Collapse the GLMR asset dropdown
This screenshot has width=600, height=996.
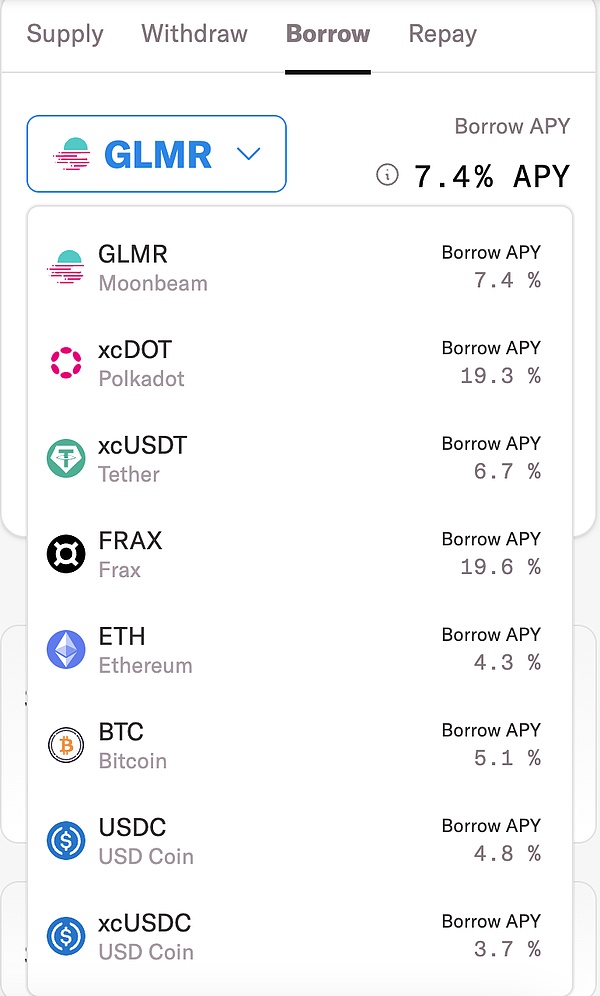click(157, 154)
